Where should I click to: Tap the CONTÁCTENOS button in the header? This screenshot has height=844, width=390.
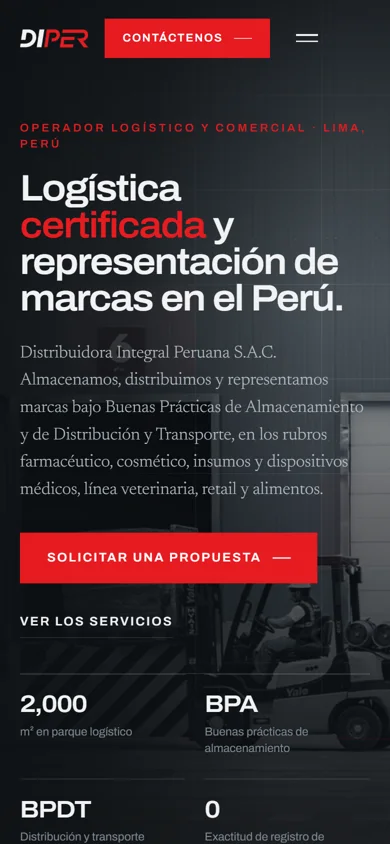(x=187, y=38)
